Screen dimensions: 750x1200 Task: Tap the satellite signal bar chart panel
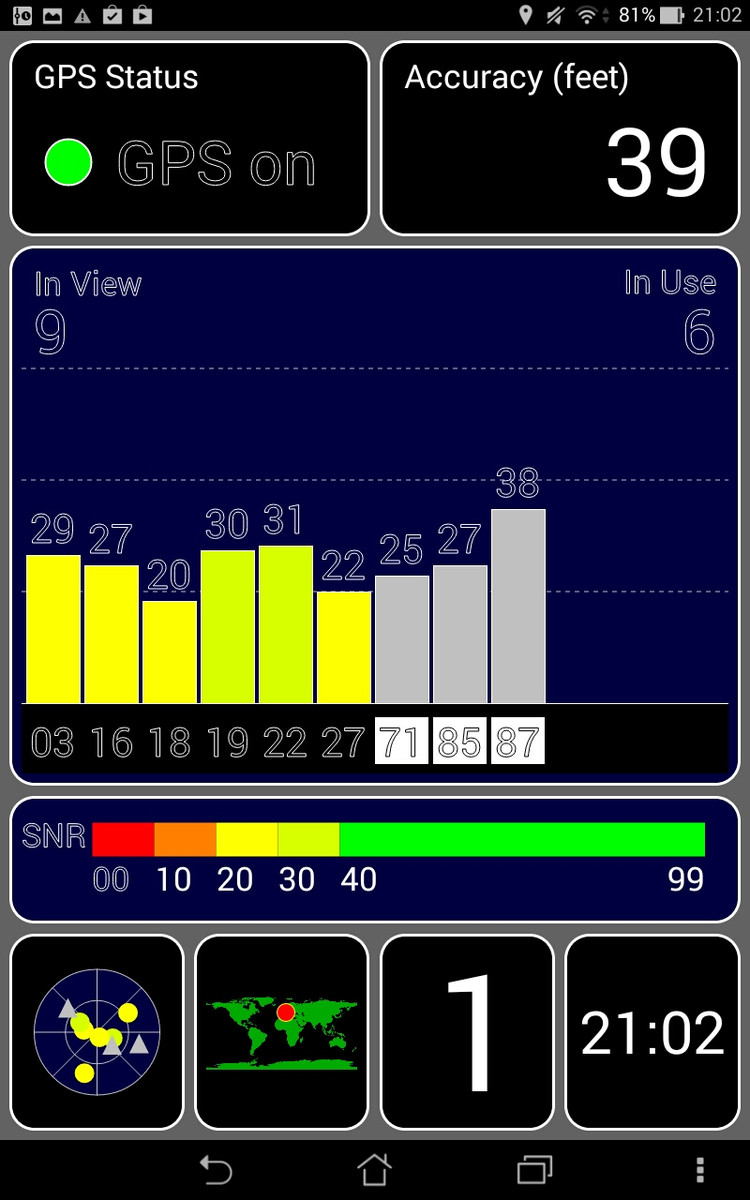(x=375, y=515)
